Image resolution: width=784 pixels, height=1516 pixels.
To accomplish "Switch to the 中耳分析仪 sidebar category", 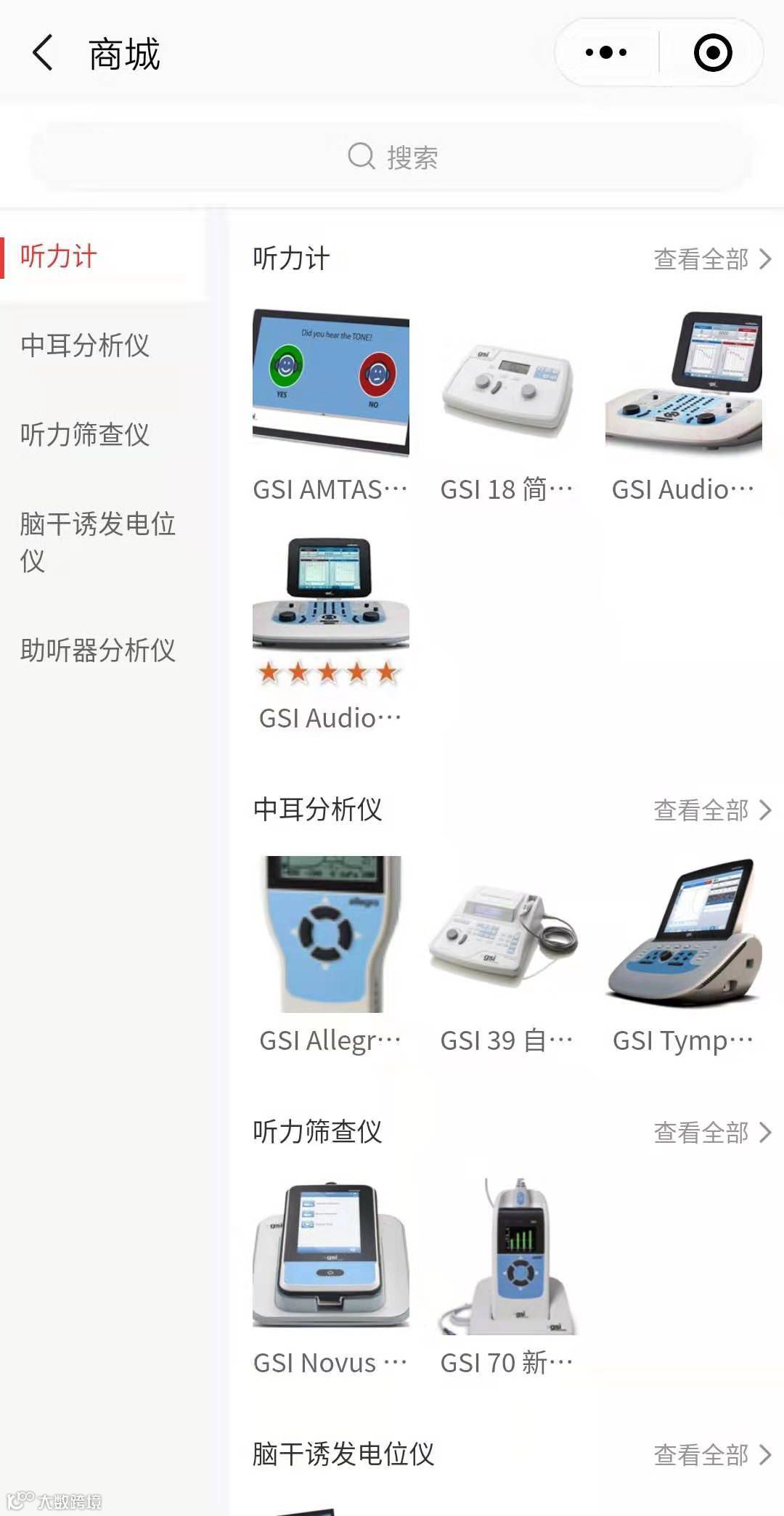I will (x=85, y=345).
